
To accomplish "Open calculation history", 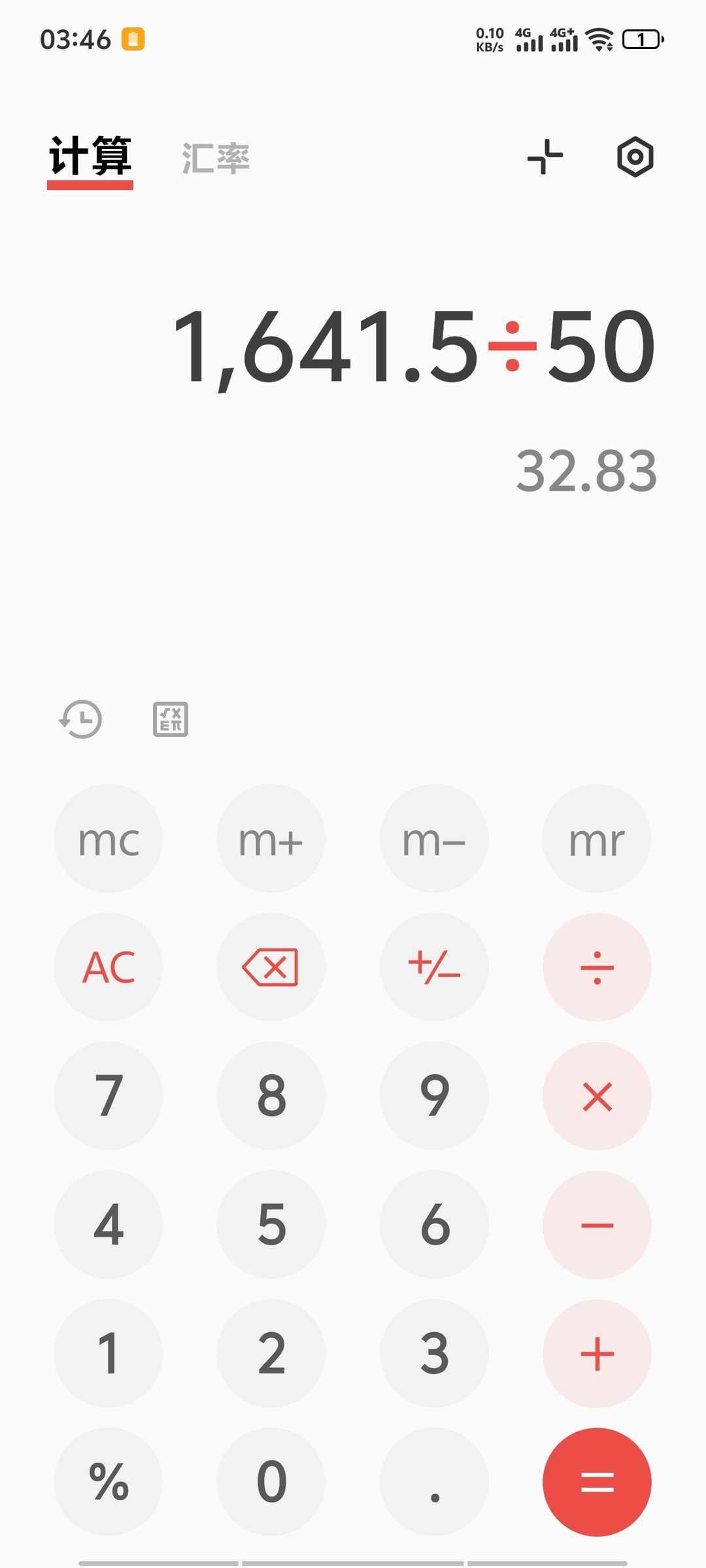I will tap(81, 719).
